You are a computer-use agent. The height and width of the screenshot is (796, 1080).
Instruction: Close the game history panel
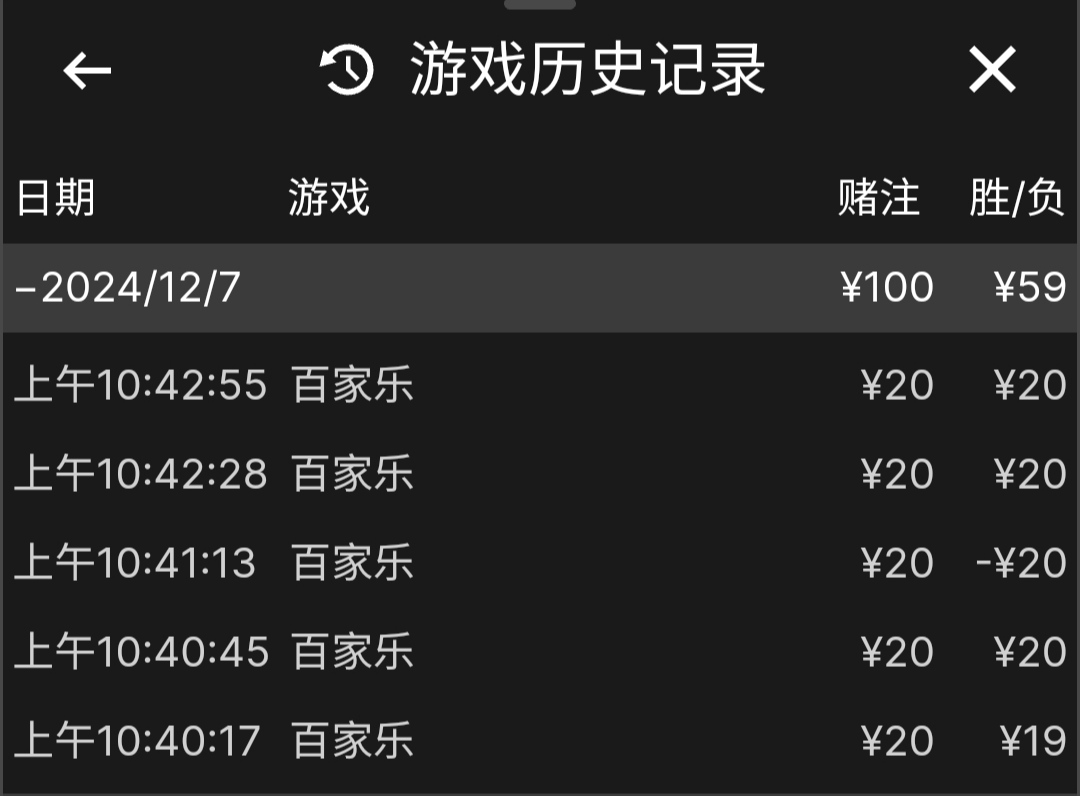992,71
